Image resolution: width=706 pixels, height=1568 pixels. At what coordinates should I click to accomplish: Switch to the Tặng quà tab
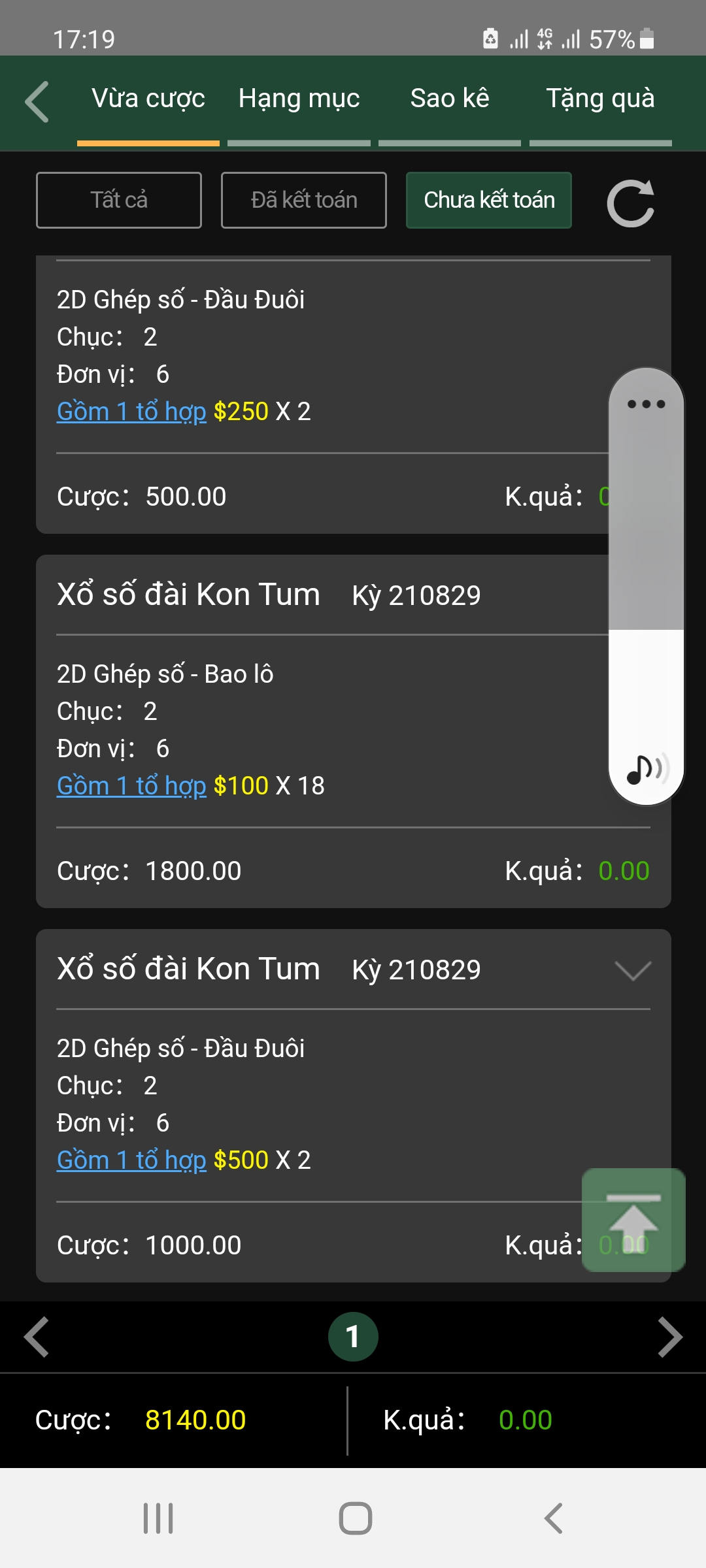pos(600,99)
